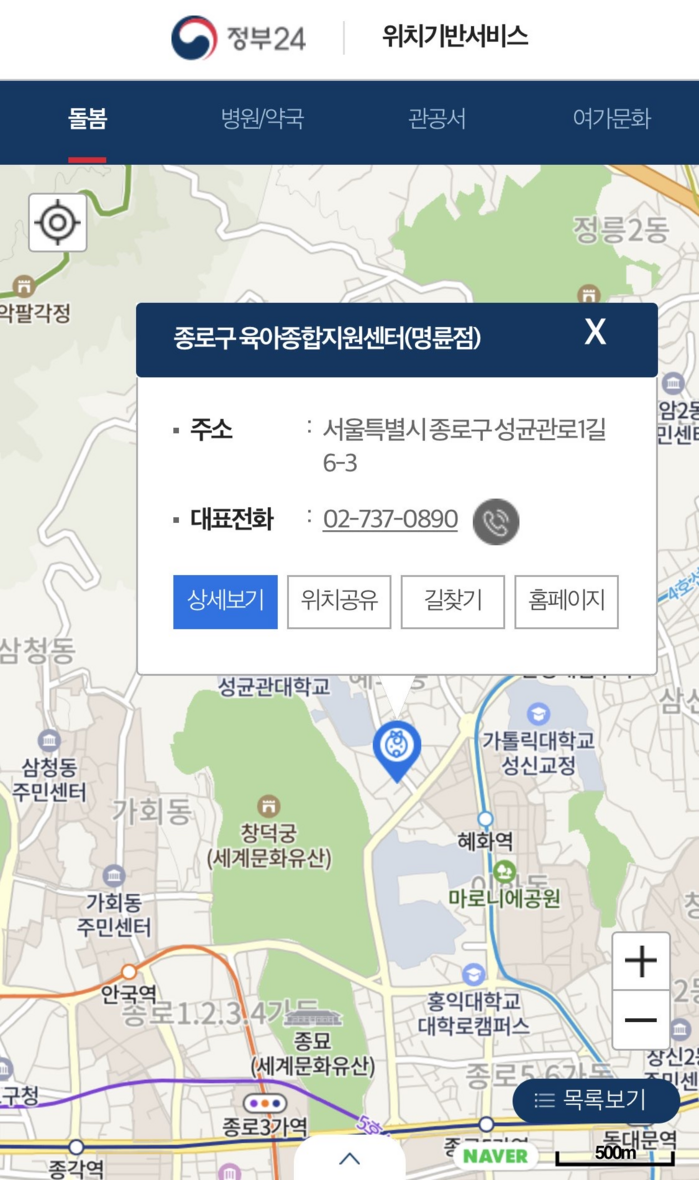Open 상세보기 for the center

pos(225,601)
